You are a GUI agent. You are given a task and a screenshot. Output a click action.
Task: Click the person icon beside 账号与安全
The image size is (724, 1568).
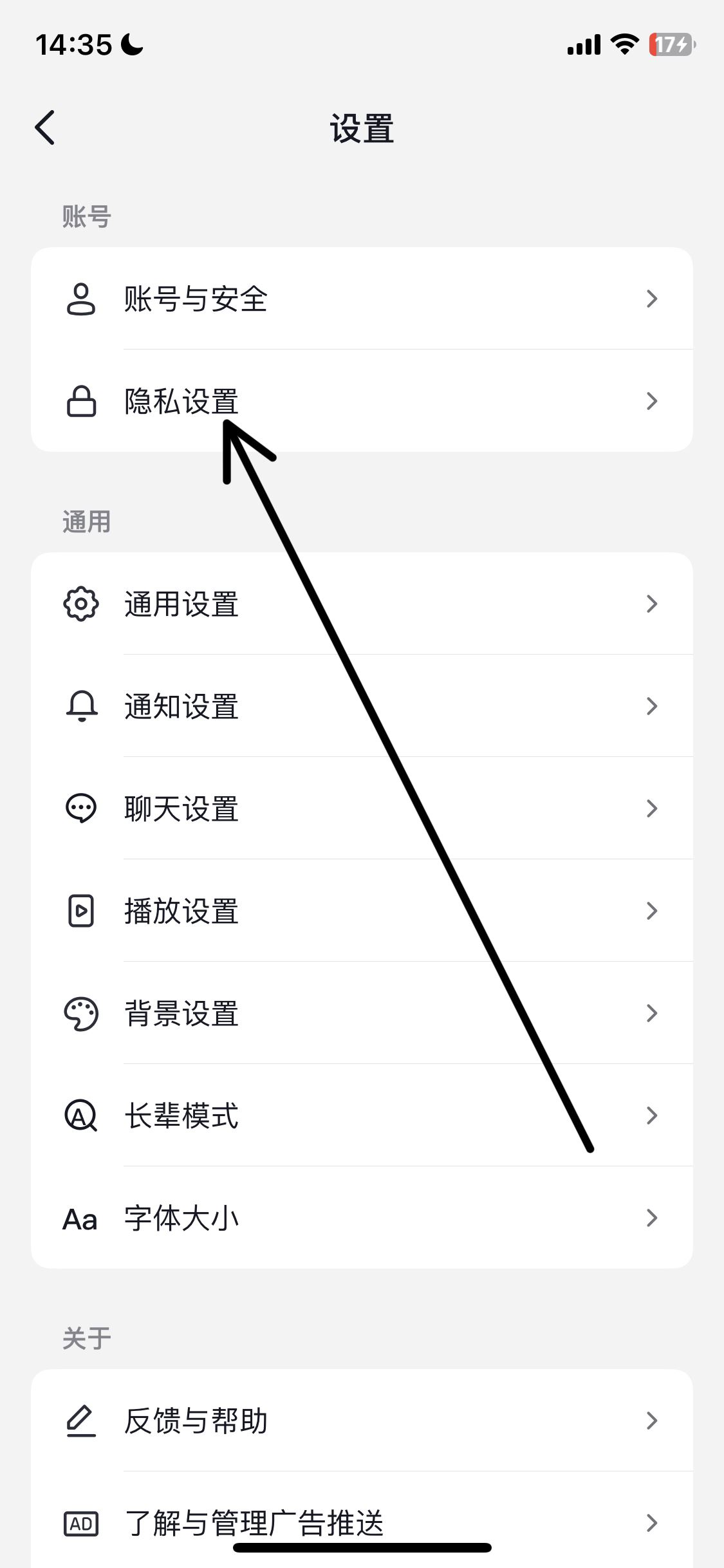click(80, 298)
